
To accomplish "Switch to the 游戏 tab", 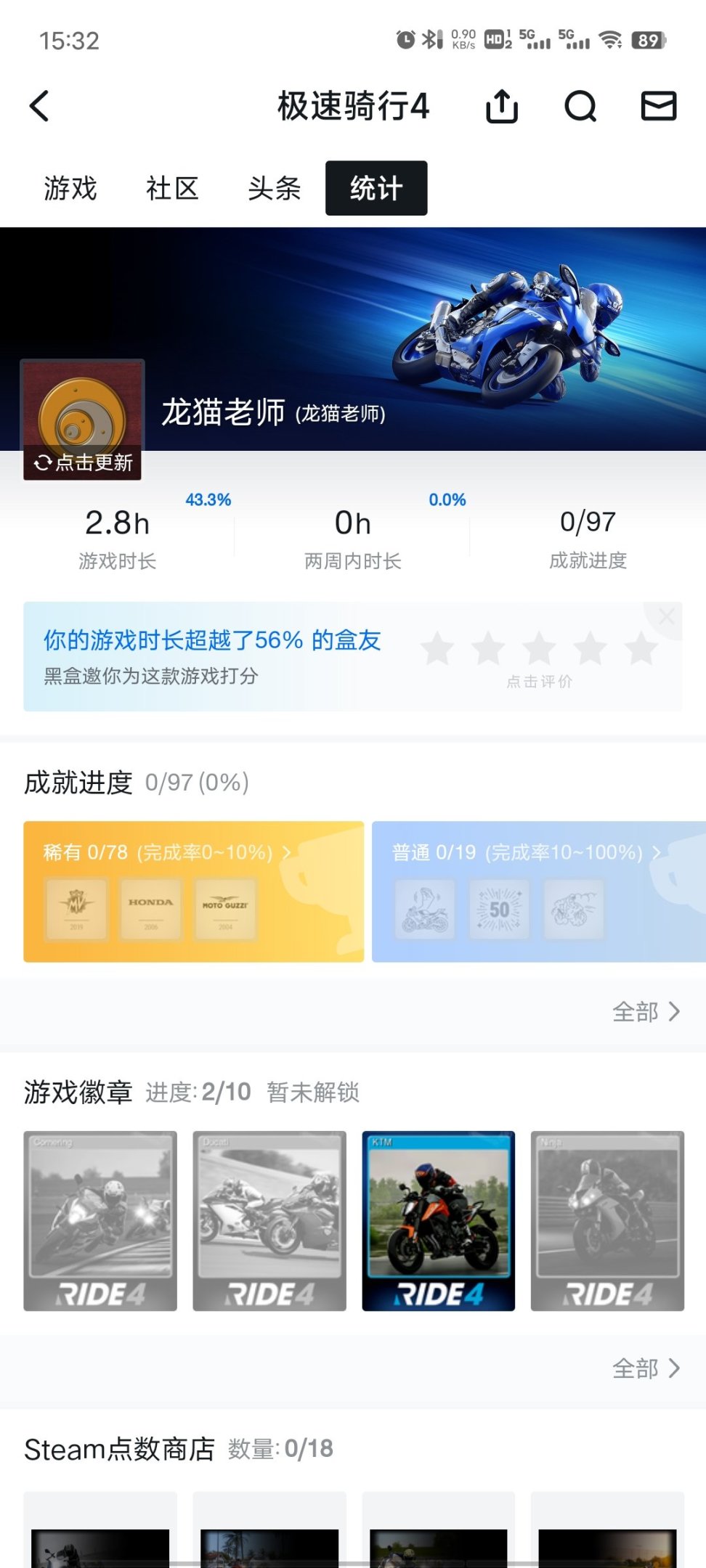I will click(70, 188).
